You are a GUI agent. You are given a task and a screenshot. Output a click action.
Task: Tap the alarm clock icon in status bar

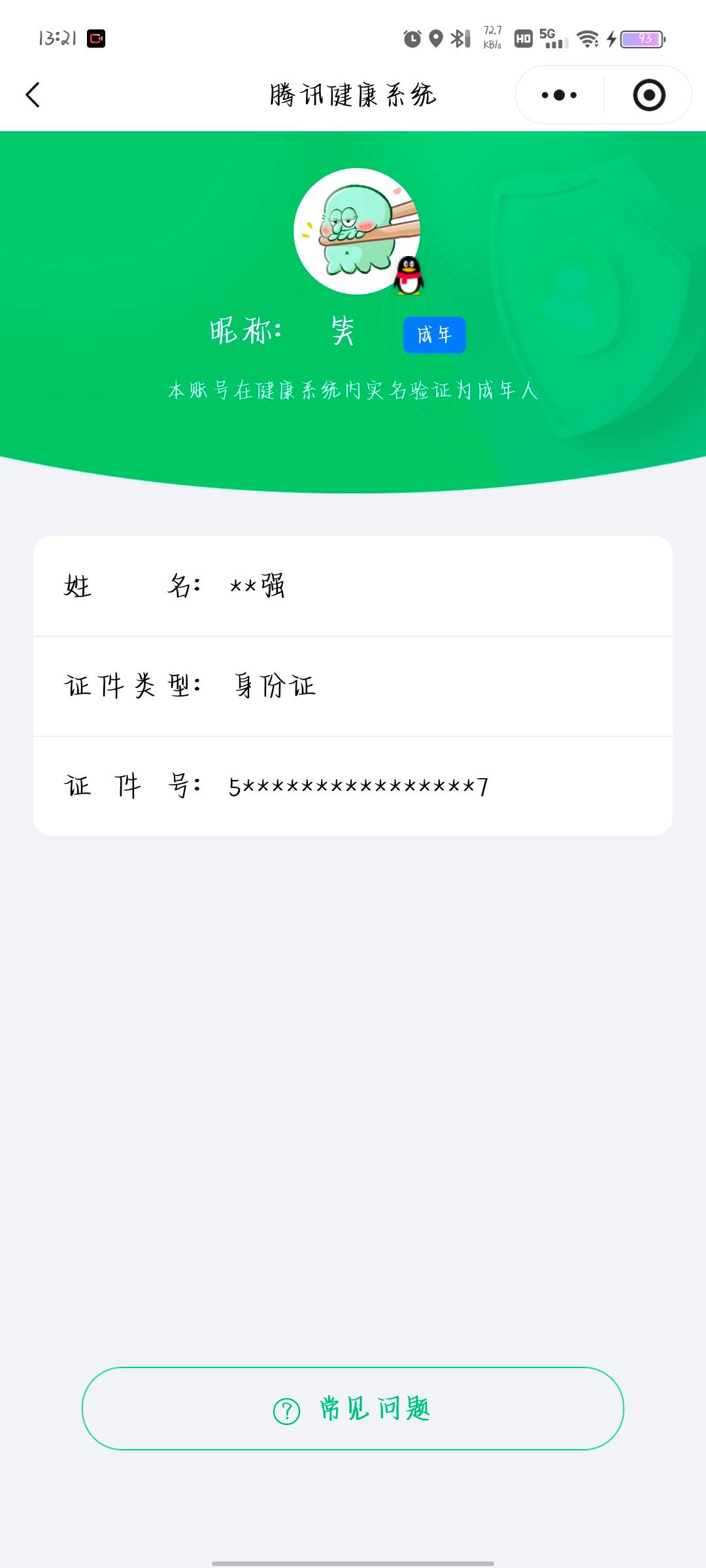[412, 39]
